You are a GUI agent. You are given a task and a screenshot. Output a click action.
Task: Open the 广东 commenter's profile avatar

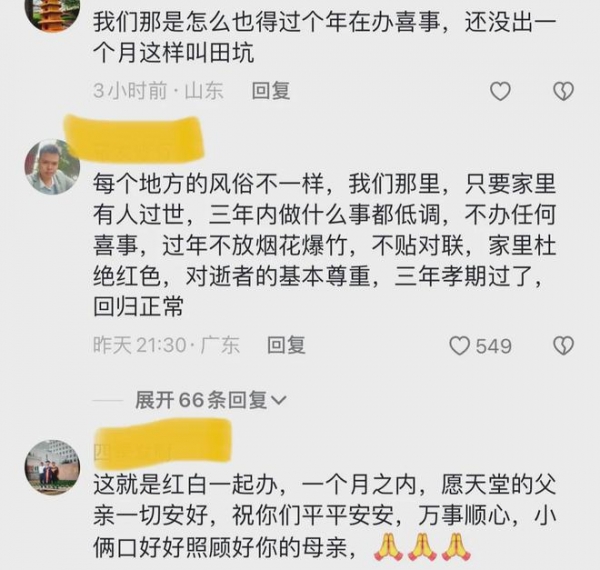52,166
